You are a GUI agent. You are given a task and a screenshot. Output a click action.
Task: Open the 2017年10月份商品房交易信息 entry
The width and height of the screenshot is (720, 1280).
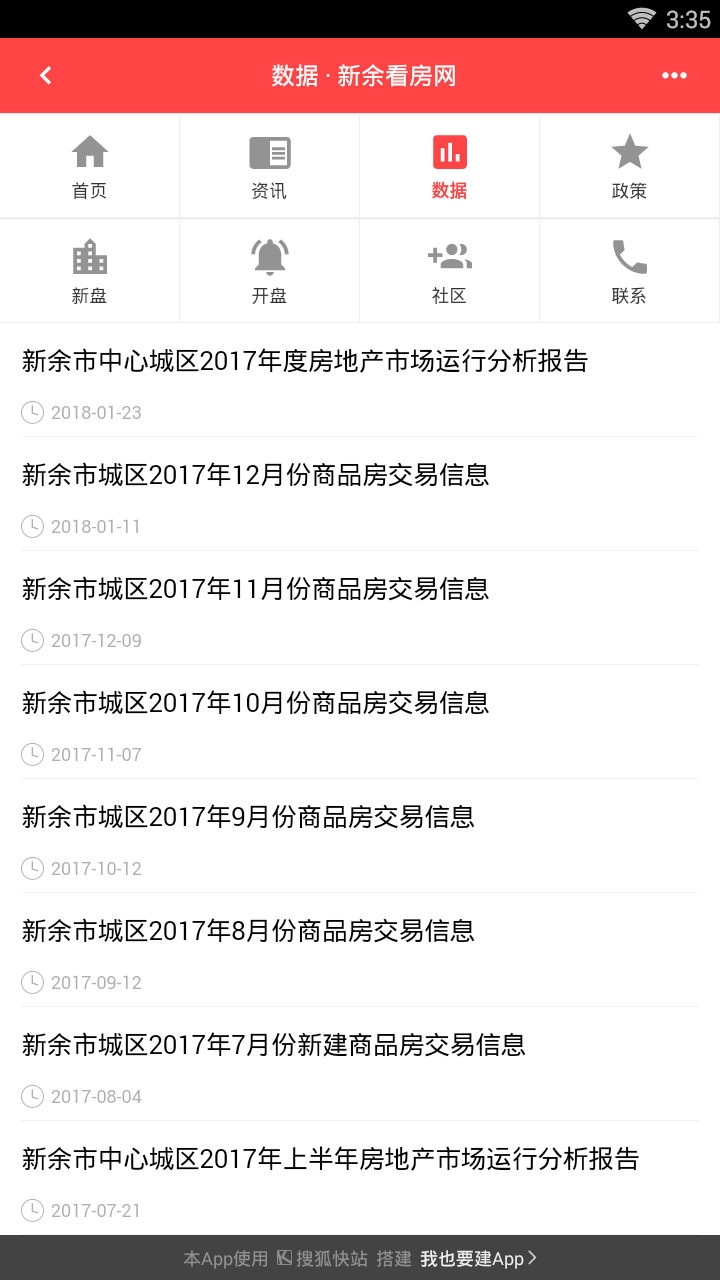coord(256,703)
